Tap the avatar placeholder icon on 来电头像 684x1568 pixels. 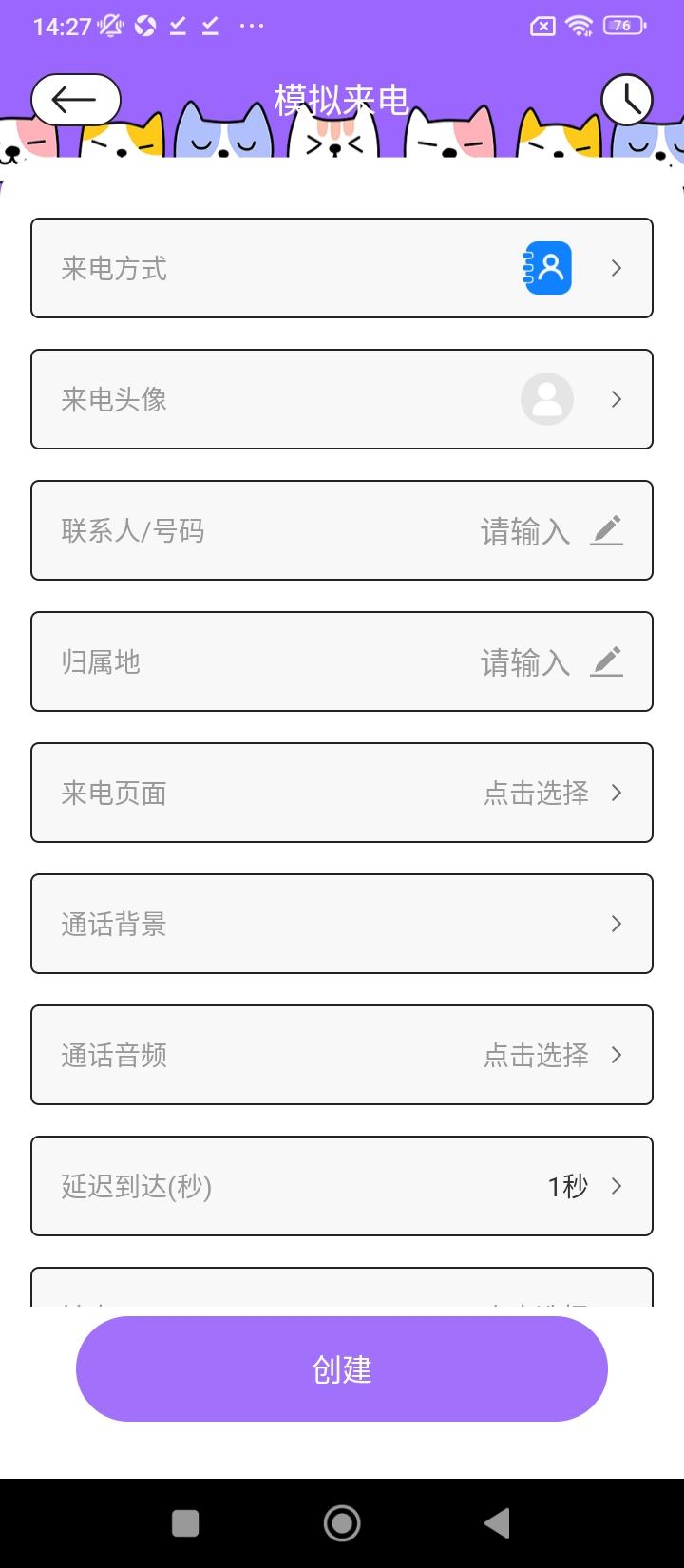point(547,400)
